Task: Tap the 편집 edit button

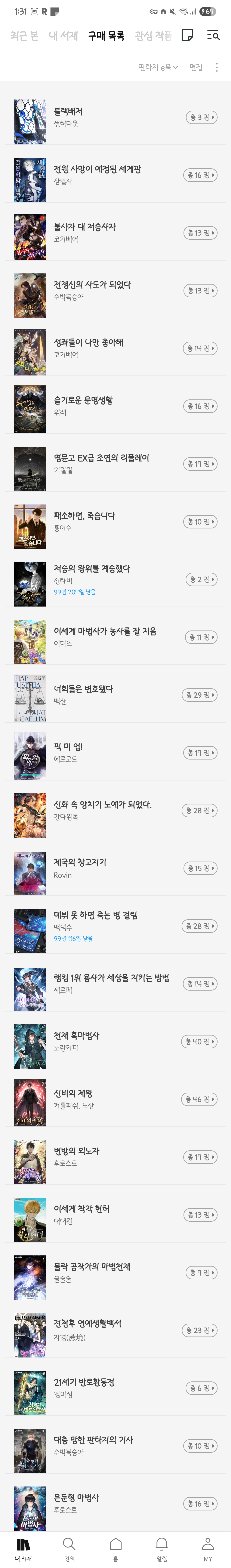Action: (196, 68)
